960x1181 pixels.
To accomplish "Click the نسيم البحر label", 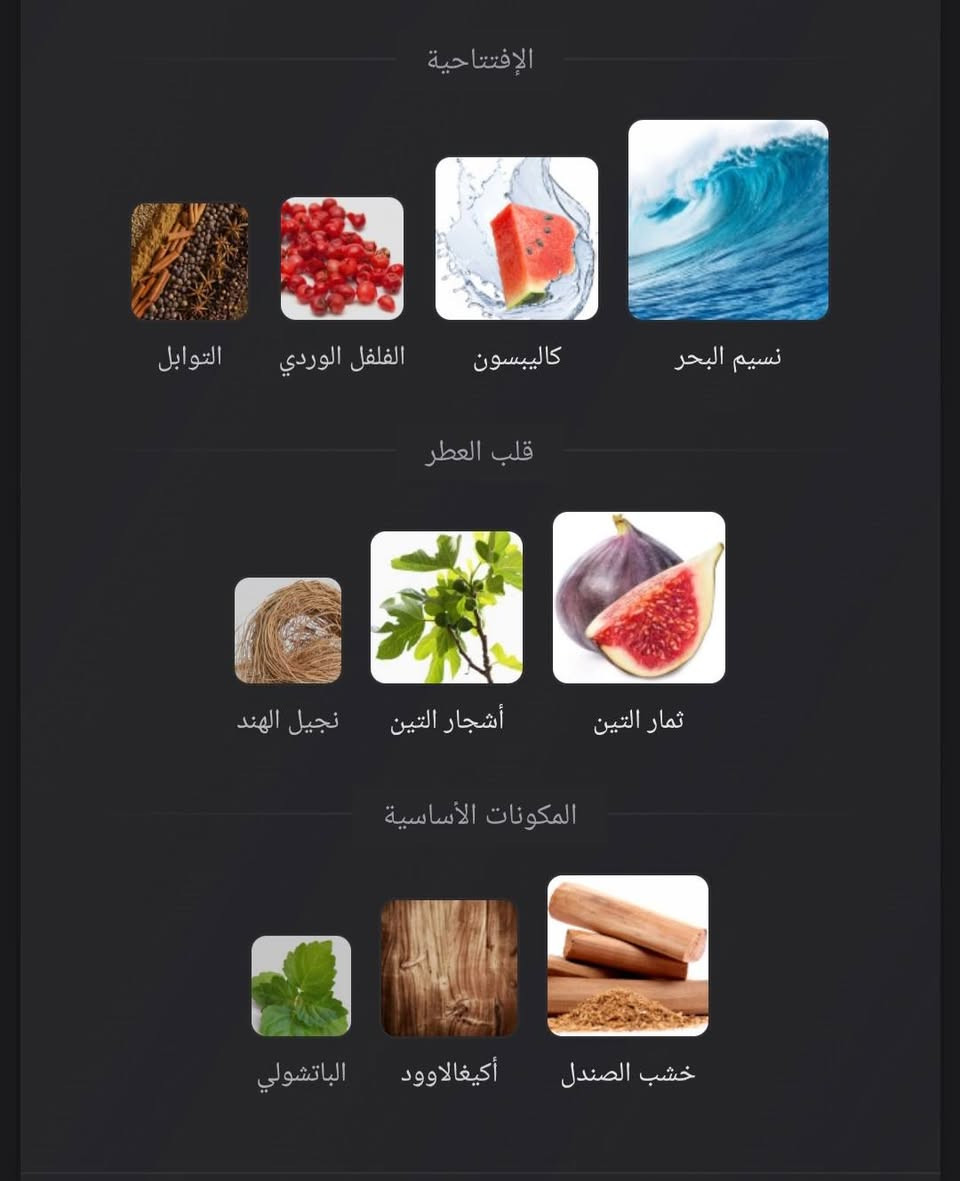I will coord(727,355).
